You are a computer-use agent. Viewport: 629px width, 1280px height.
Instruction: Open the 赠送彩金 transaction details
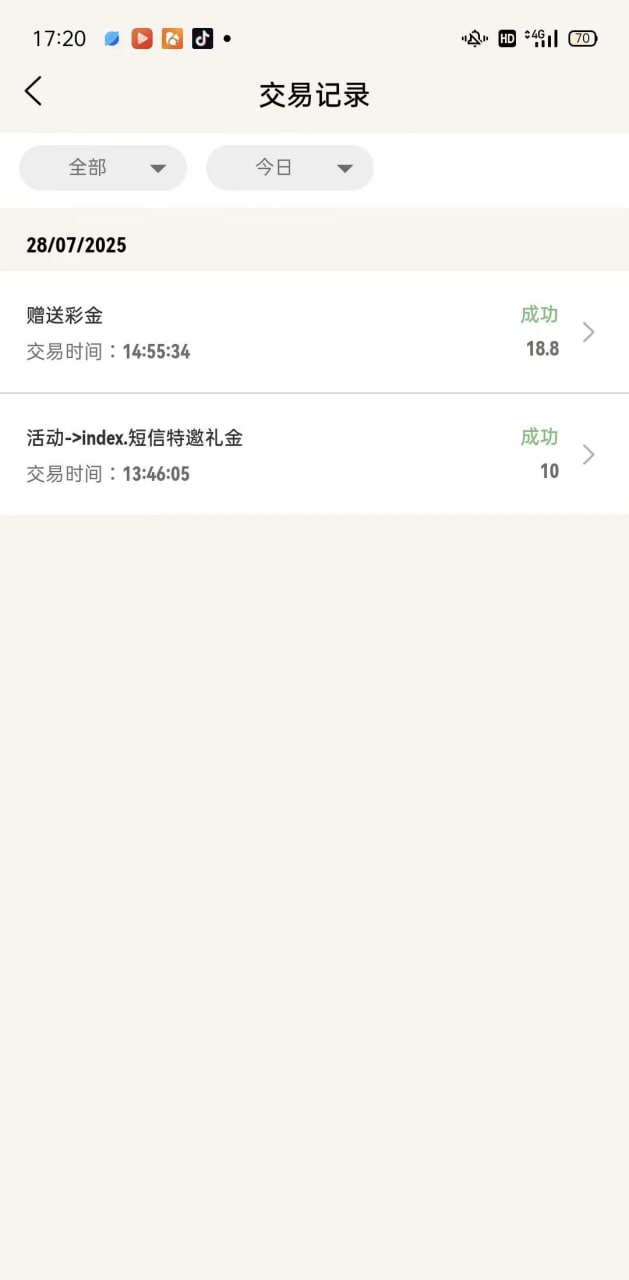pyautogui.click(x=314, y=332)
